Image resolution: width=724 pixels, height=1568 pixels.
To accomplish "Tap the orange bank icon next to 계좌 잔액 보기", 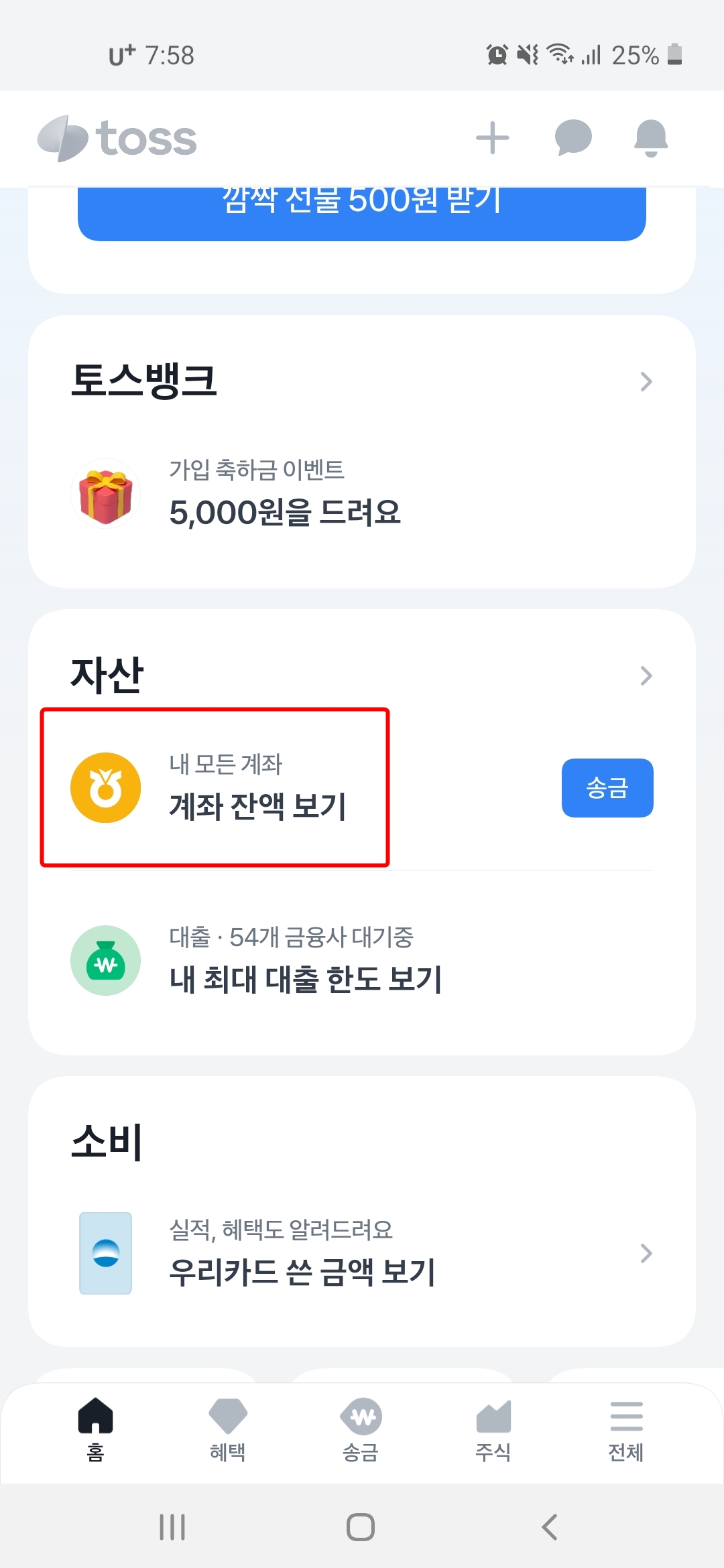I will (105, 787).
